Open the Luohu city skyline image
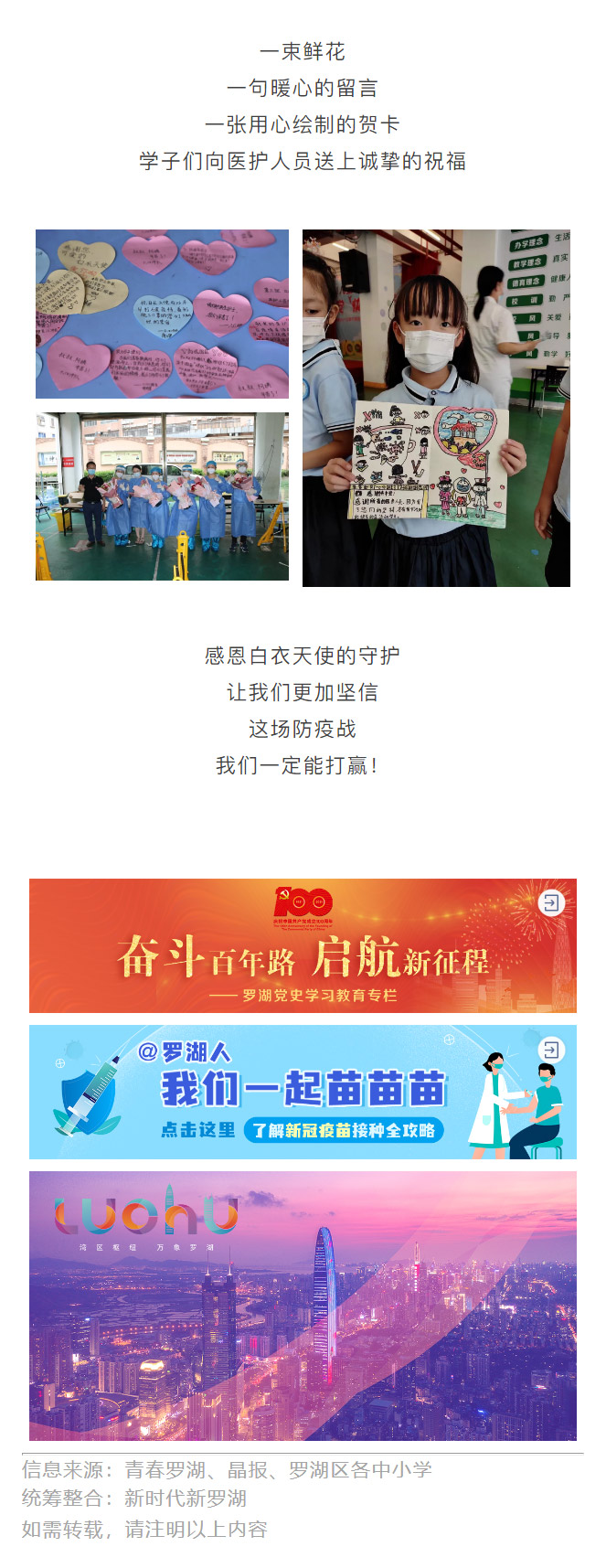 coord(303,1306)
